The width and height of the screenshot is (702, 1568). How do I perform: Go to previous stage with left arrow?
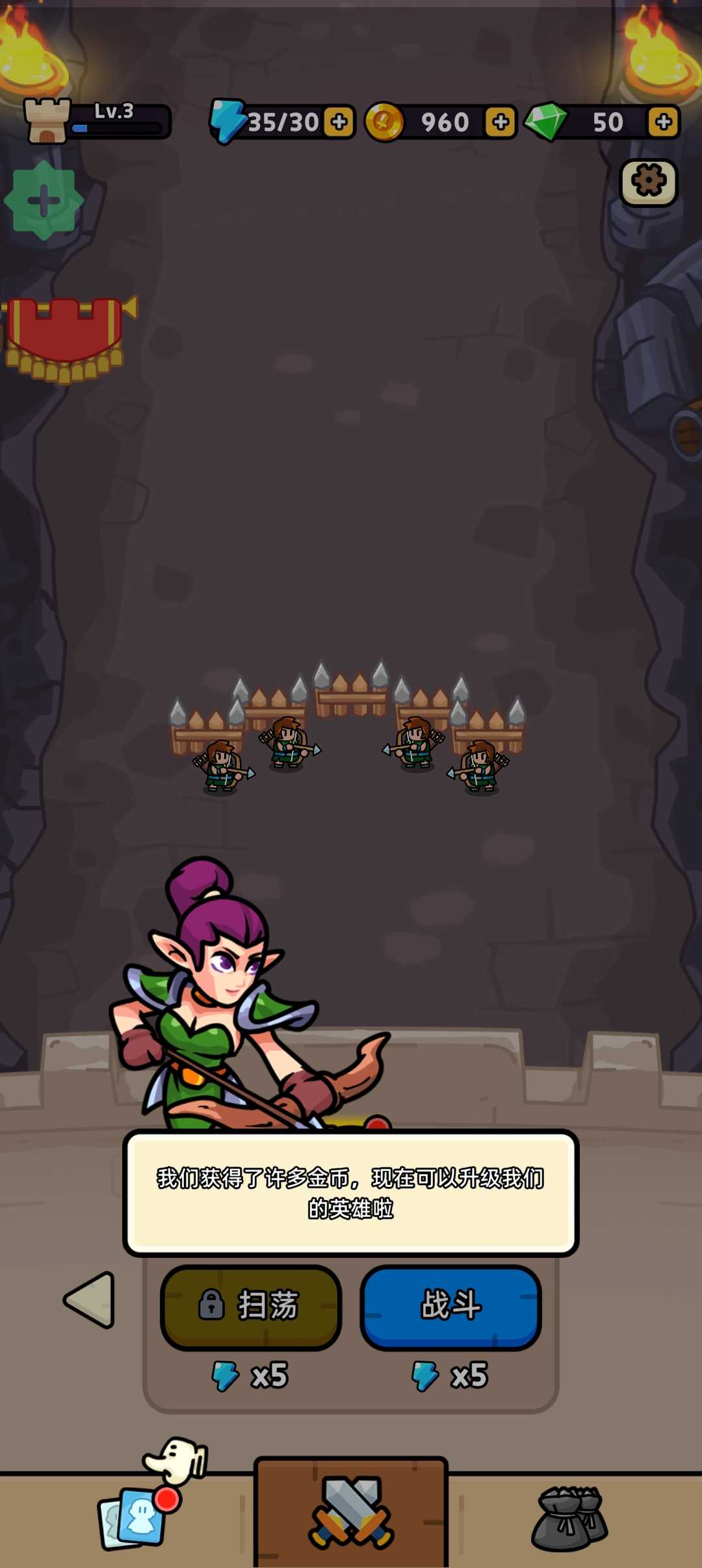click(90, 1300)
